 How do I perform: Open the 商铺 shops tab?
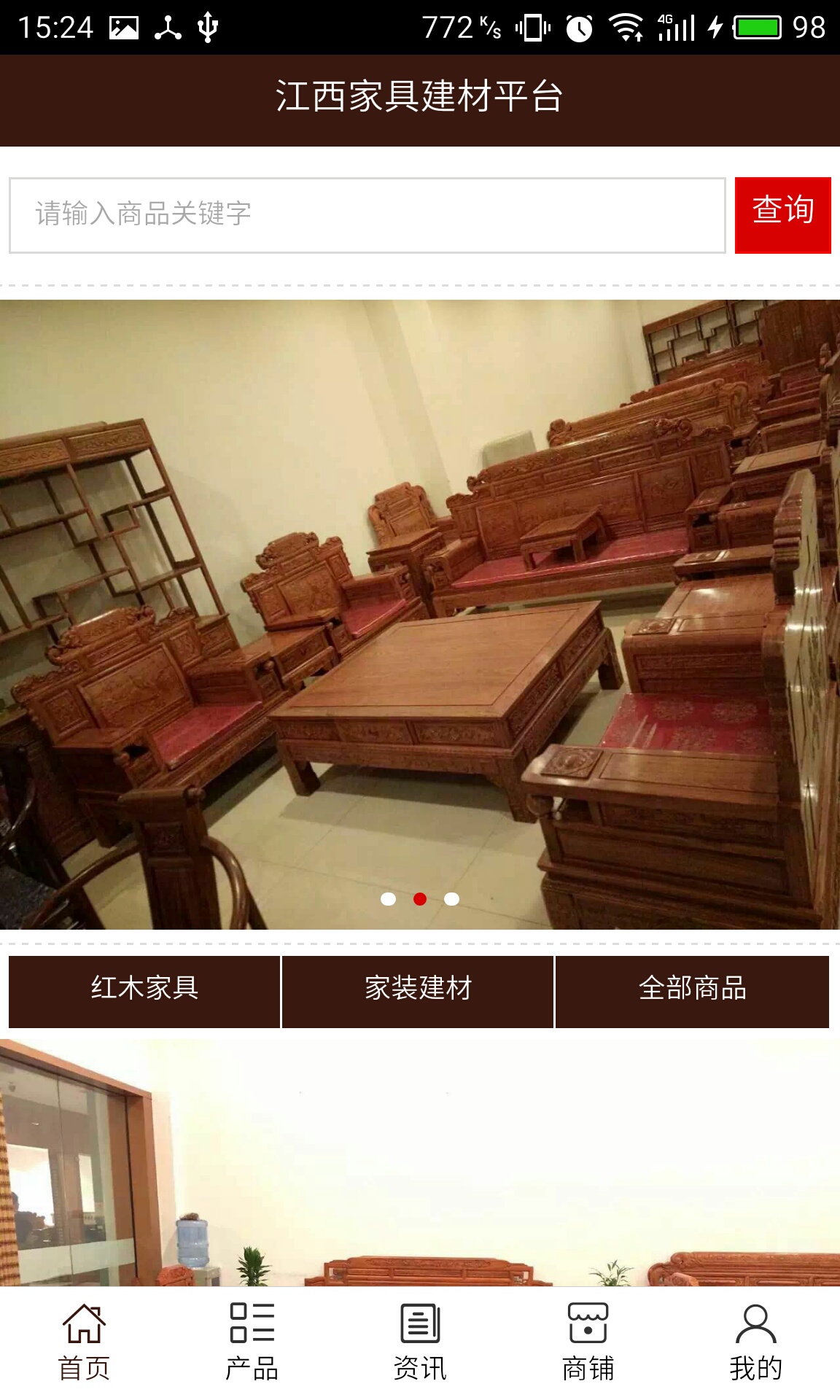(x=588, y=1342)
